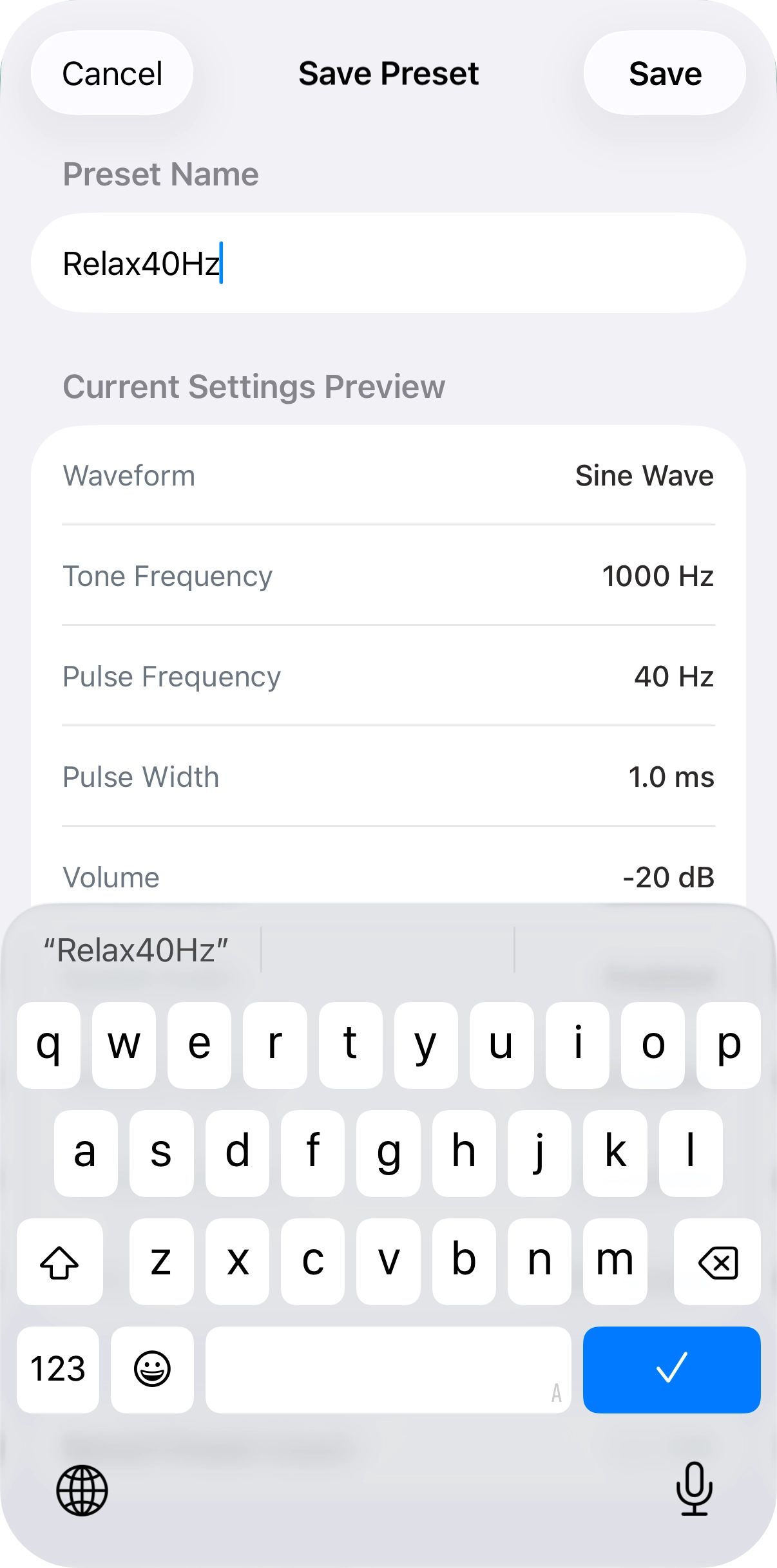Tap the Preset Name text field
This screenshot has width=777, height=1568.
click(388, 263)
